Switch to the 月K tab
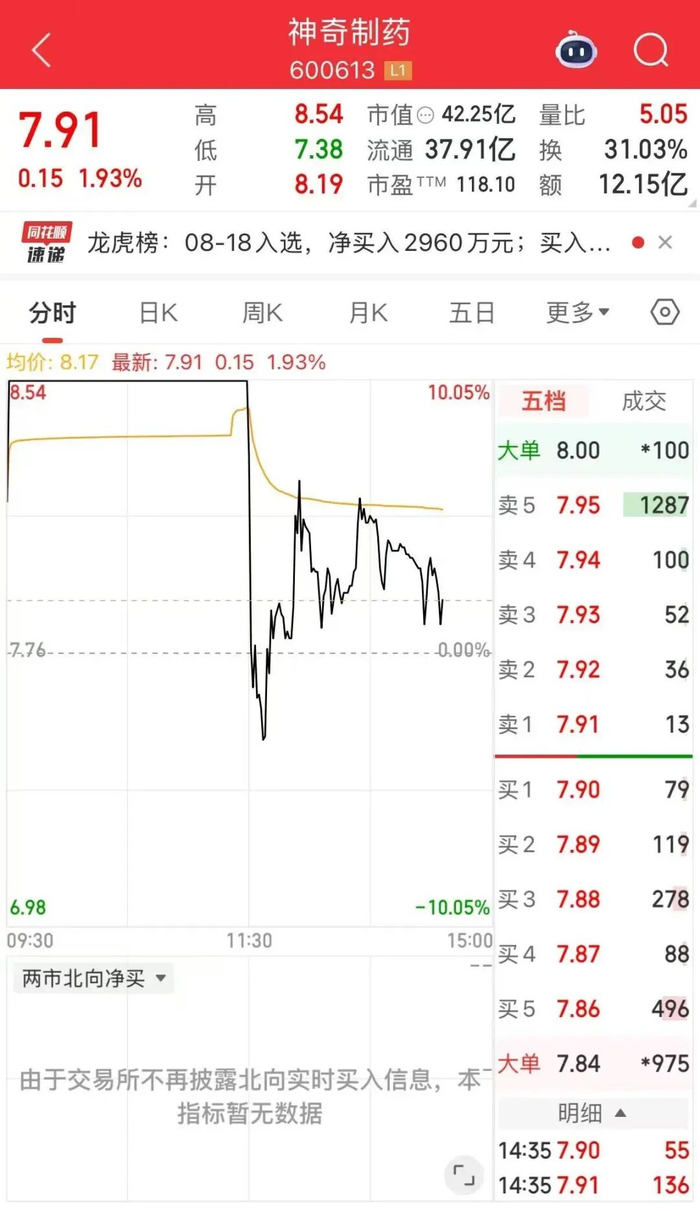 [x=367, y=312]
